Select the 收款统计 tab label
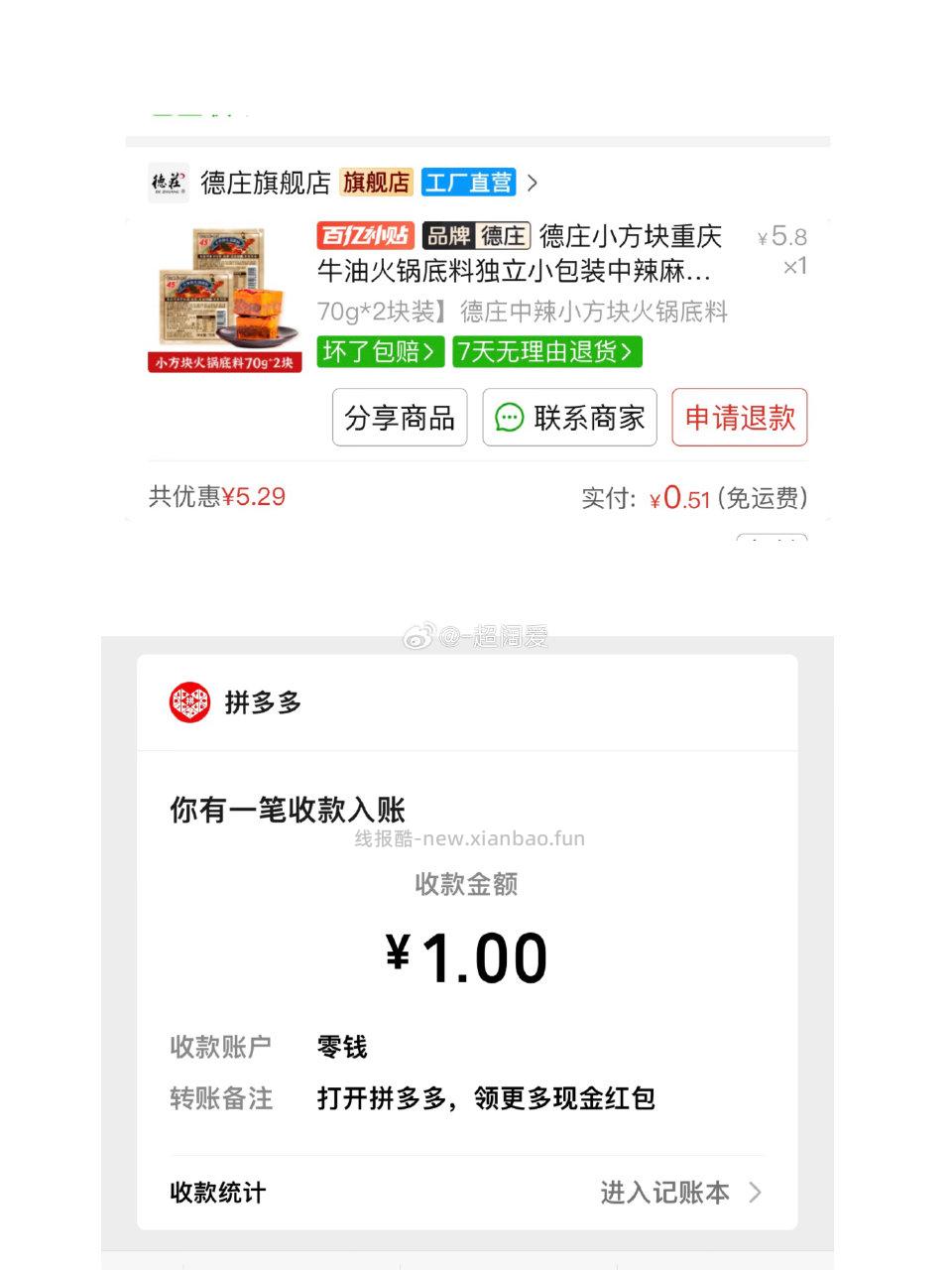Viewport: 952px width, 1270px height. [214, 1193]
